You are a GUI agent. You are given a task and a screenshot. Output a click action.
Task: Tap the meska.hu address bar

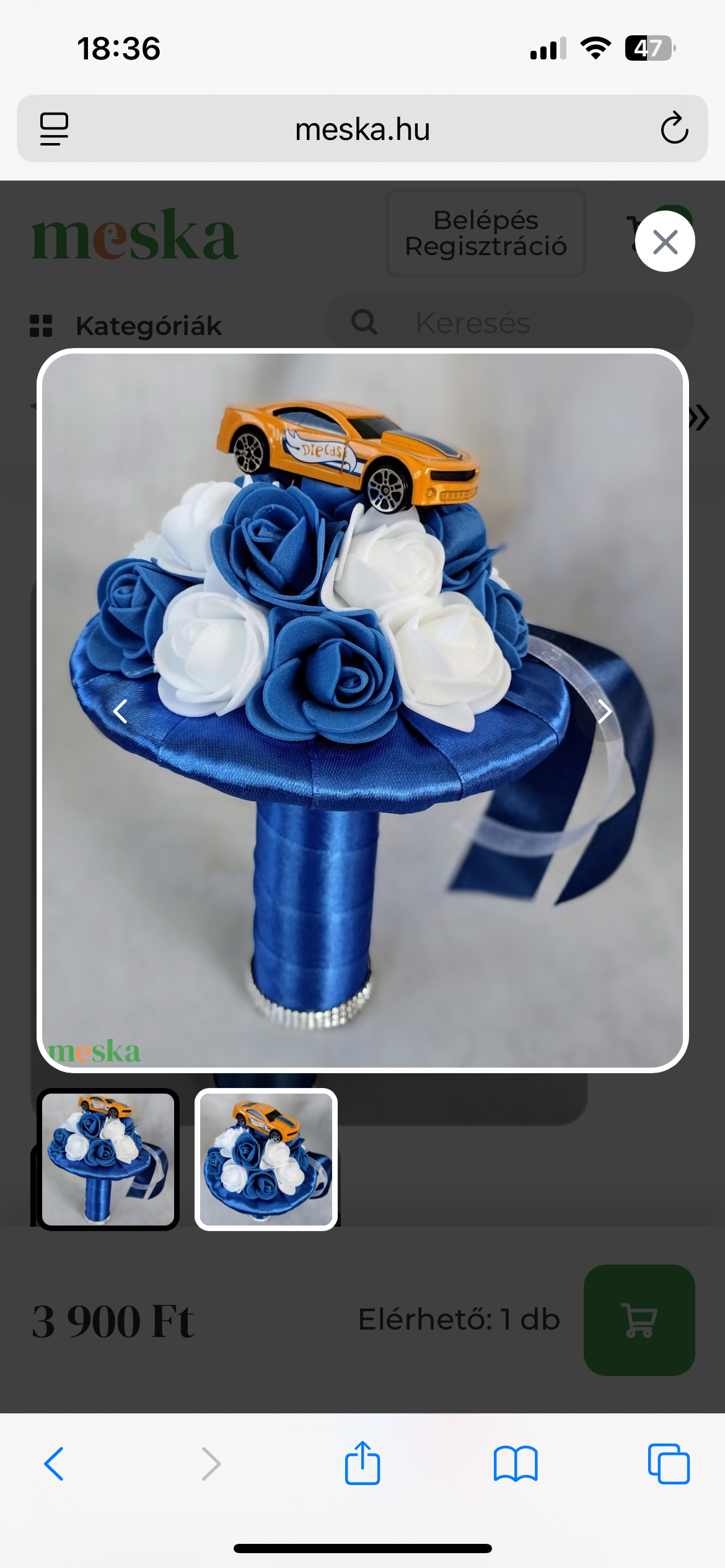[x=362, y=129]
